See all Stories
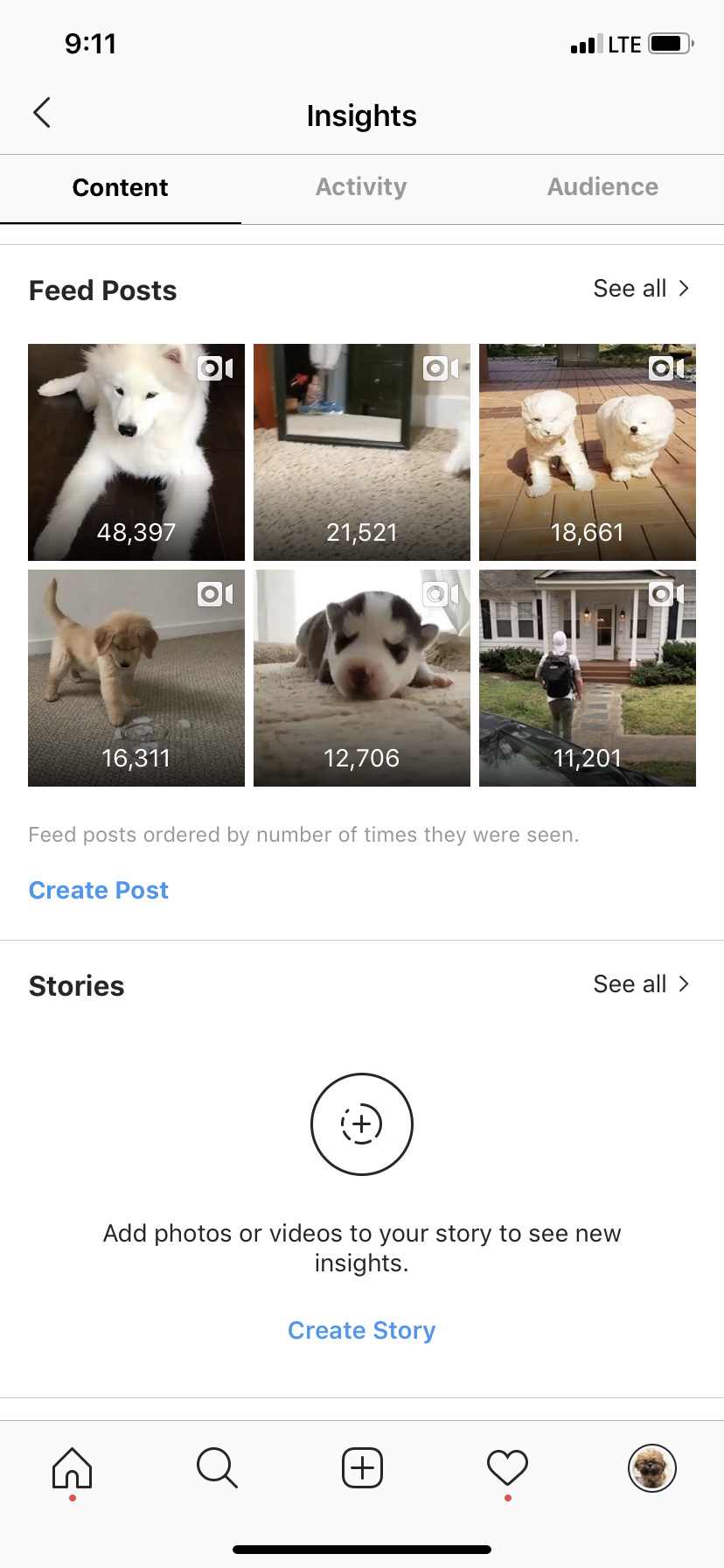The image size is (724, 1568). click(x=642, y=984)
